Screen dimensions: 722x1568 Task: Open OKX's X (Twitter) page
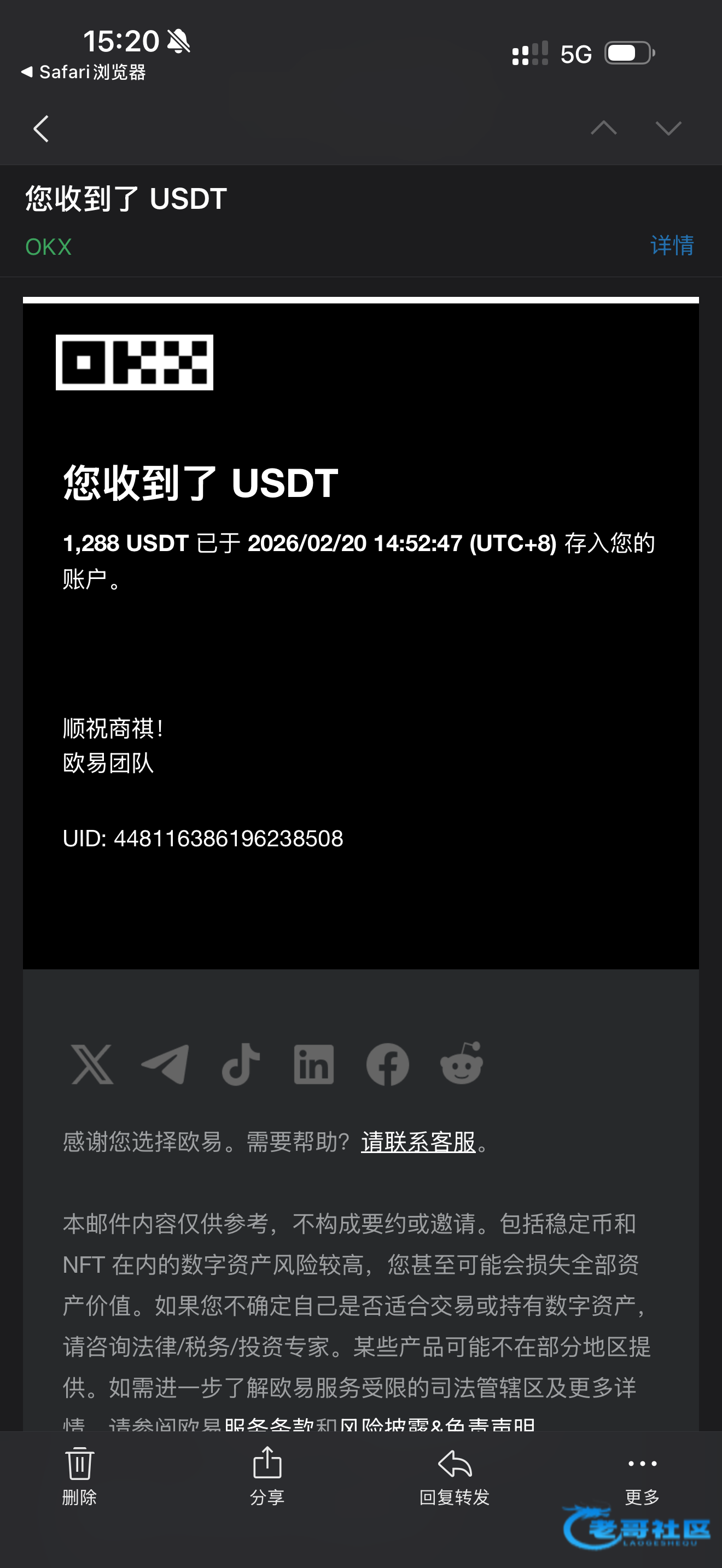coord(92,1064)
